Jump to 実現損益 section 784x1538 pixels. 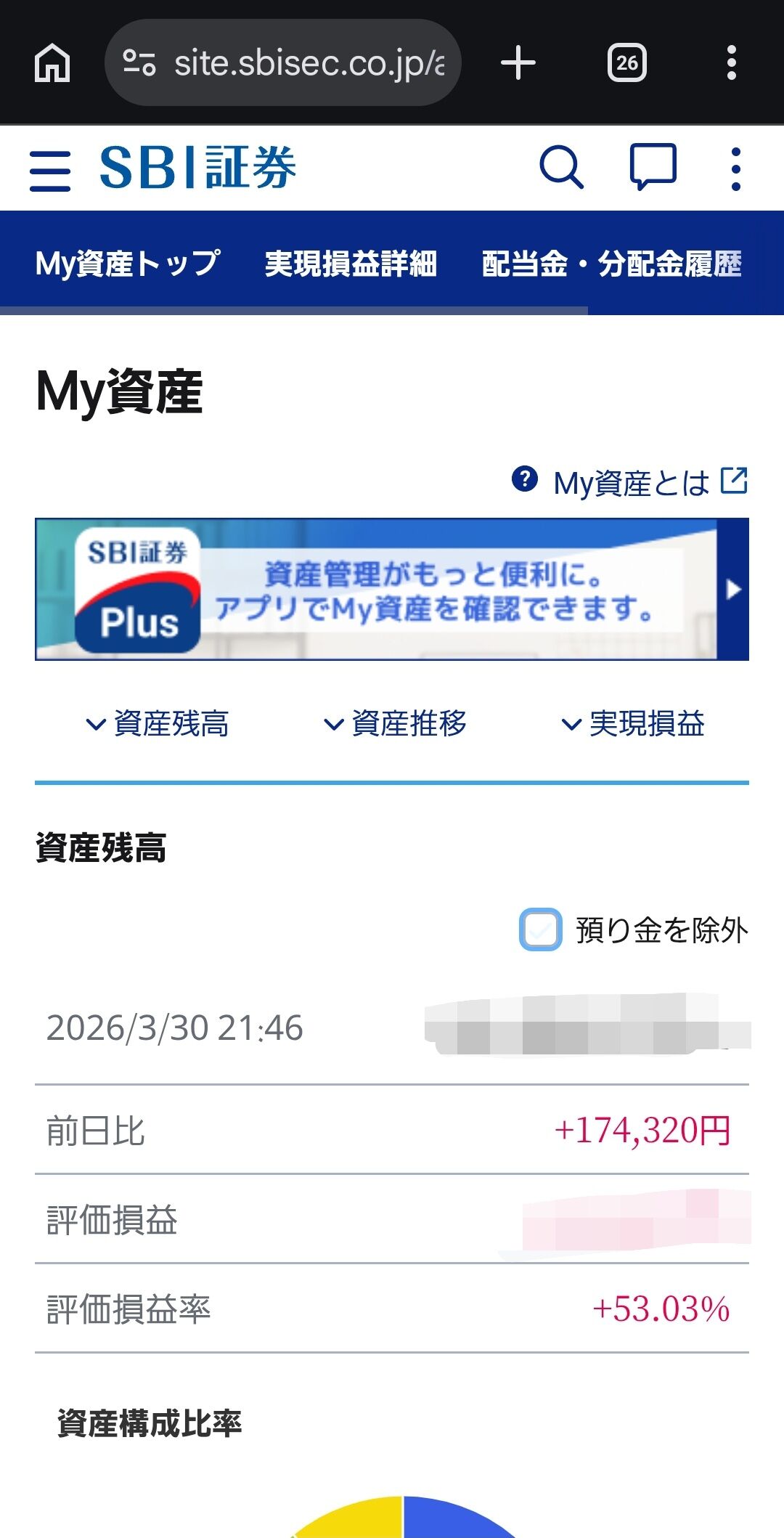[x=633, y=723]
